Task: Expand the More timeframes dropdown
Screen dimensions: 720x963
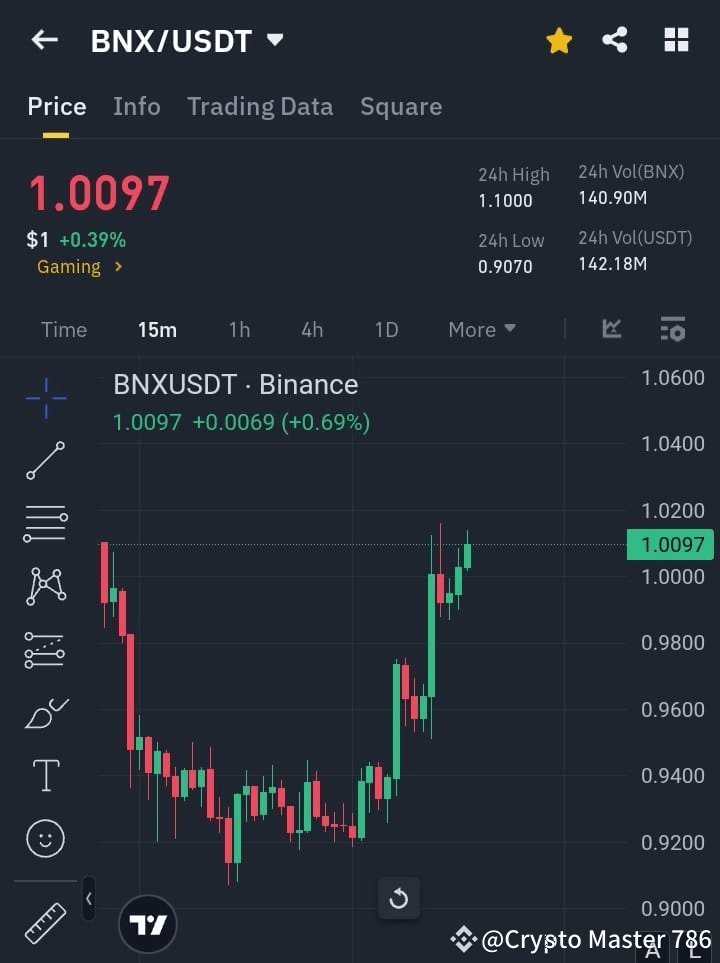Action: [481, 329]
